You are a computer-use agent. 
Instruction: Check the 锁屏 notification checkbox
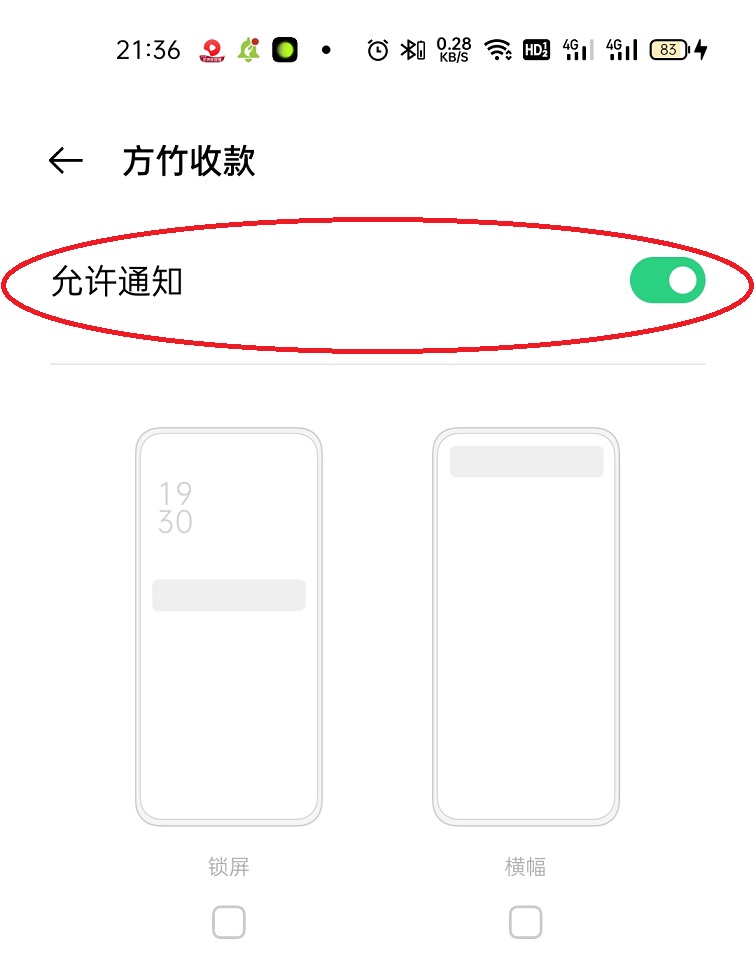(228, 922)
